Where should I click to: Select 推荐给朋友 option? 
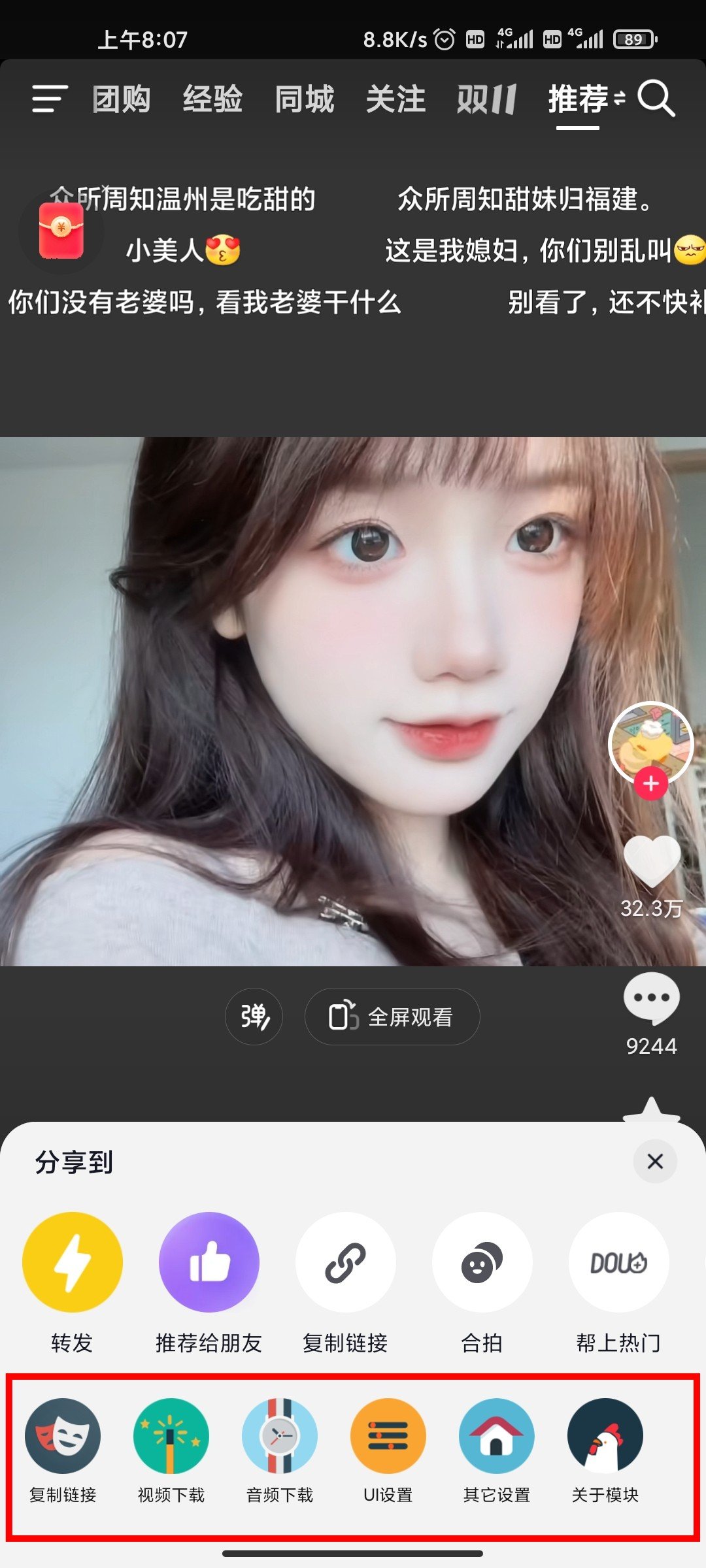coord(209,1262)
